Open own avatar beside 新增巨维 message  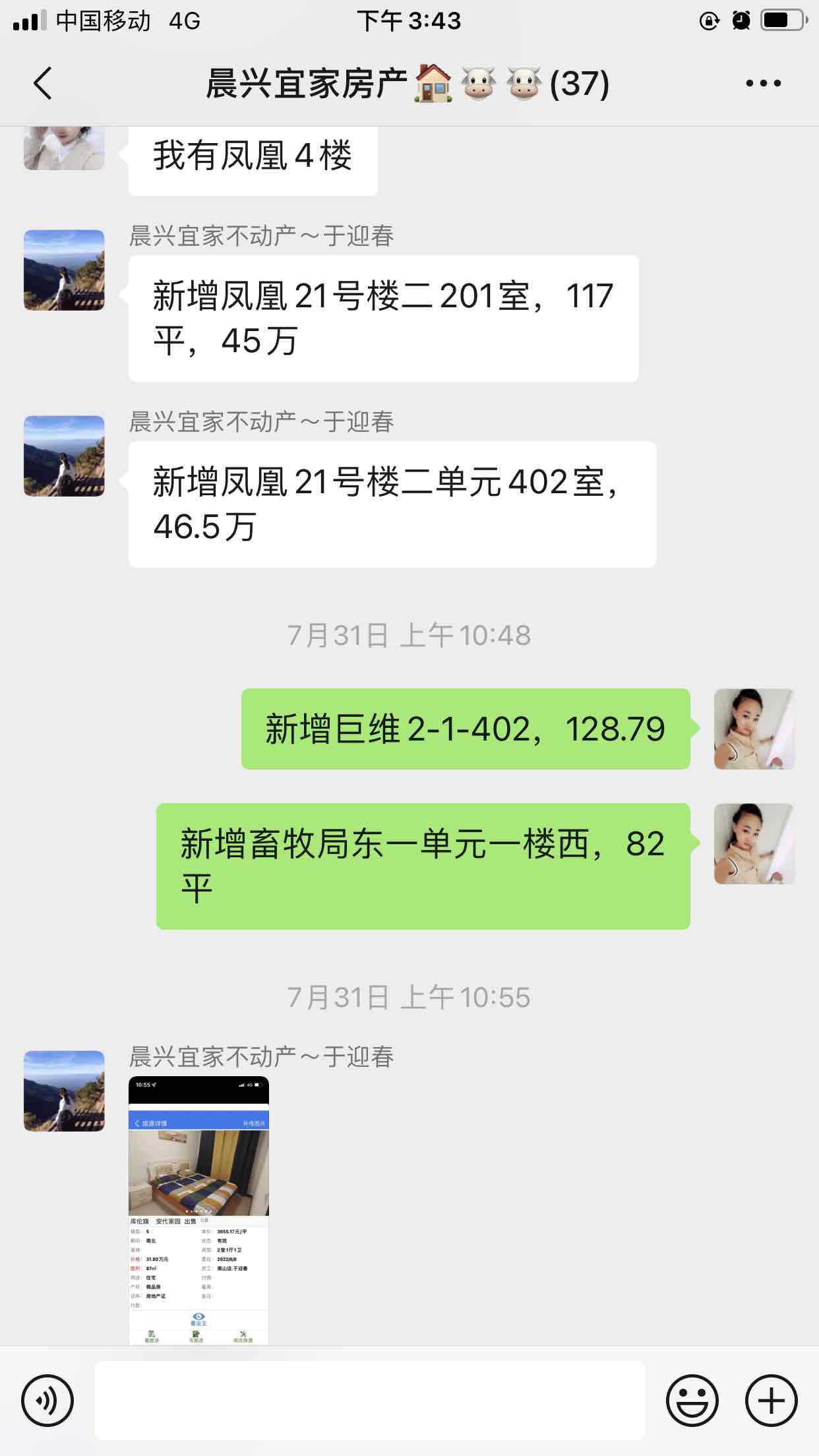point(754,729)
